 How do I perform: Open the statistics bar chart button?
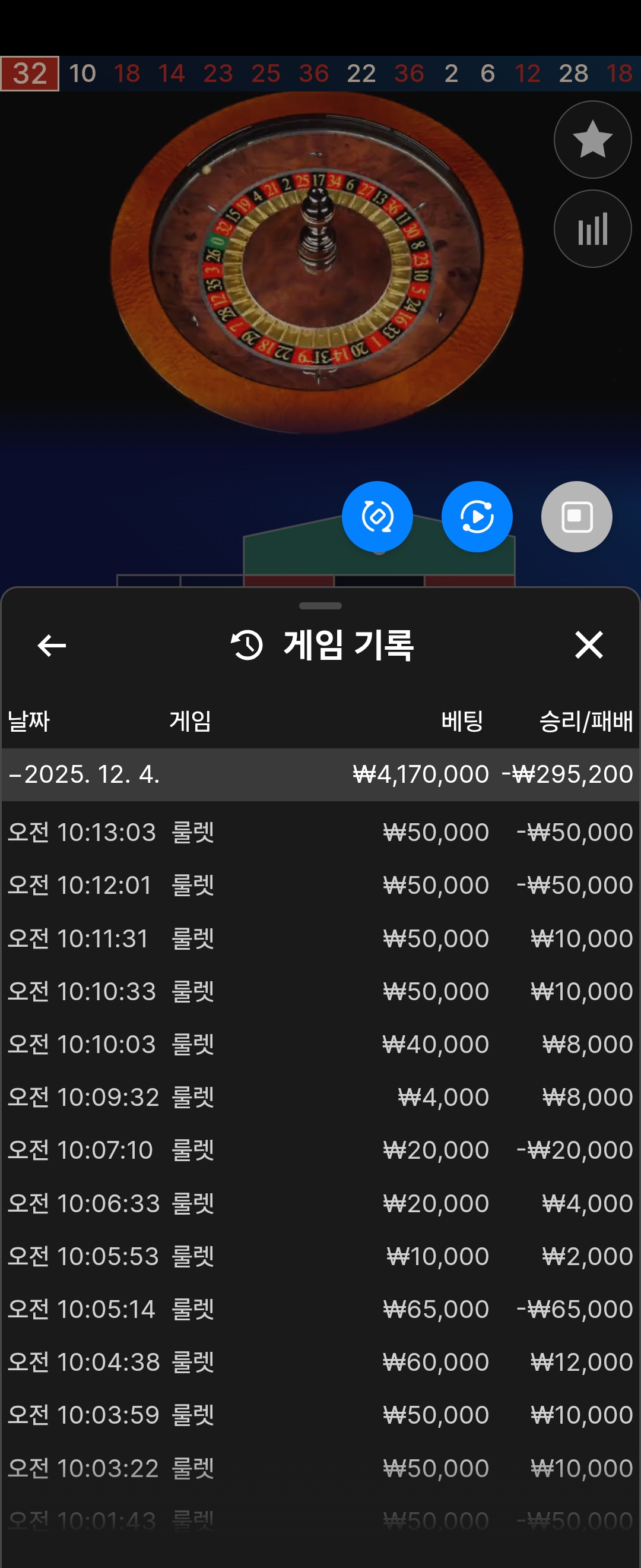tap(592, 229)
